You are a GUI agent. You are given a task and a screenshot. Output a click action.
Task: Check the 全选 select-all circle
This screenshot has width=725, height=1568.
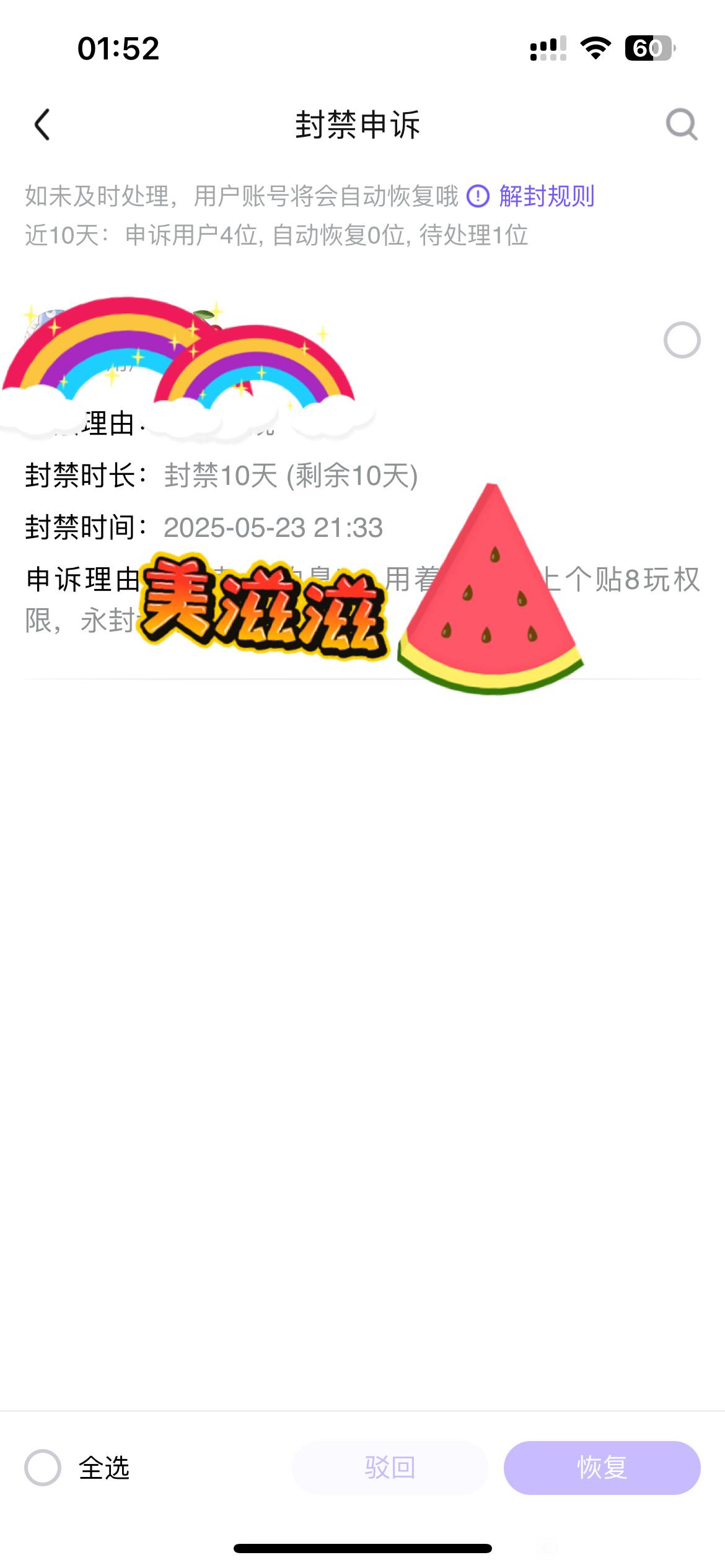tap(43, 1467)
